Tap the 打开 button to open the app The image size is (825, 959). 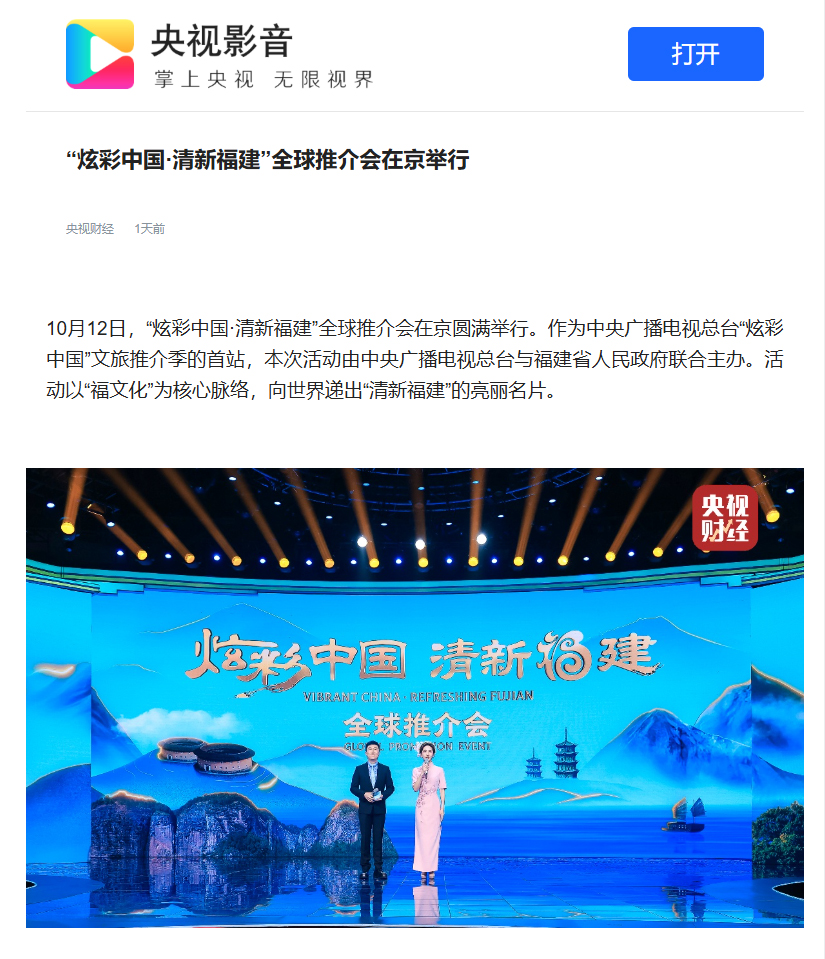pyautogui.click(x=695, y=54)
